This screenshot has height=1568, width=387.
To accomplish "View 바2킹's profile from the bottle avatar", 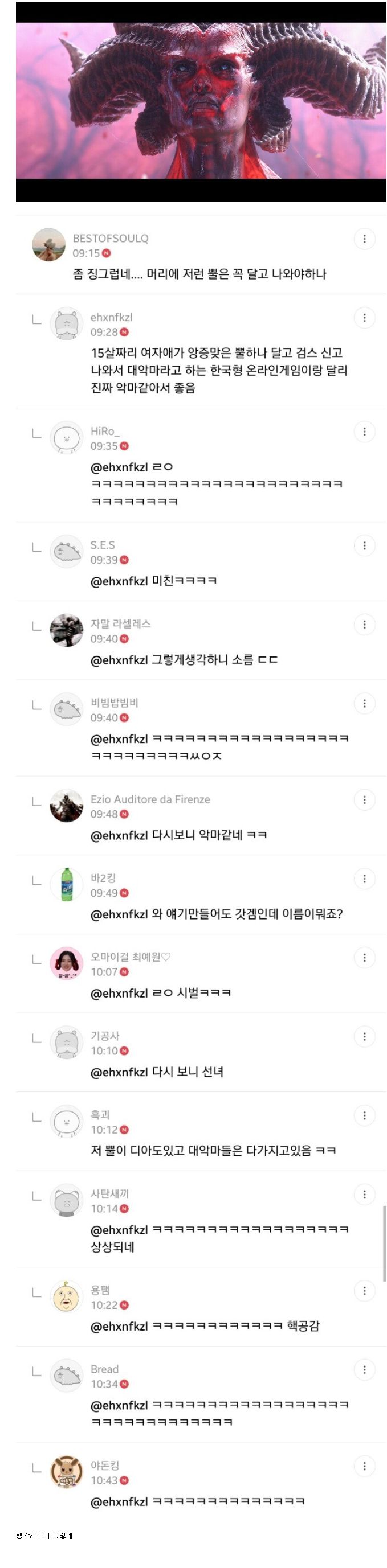I will pyautogui.click(x=67, y=884).
